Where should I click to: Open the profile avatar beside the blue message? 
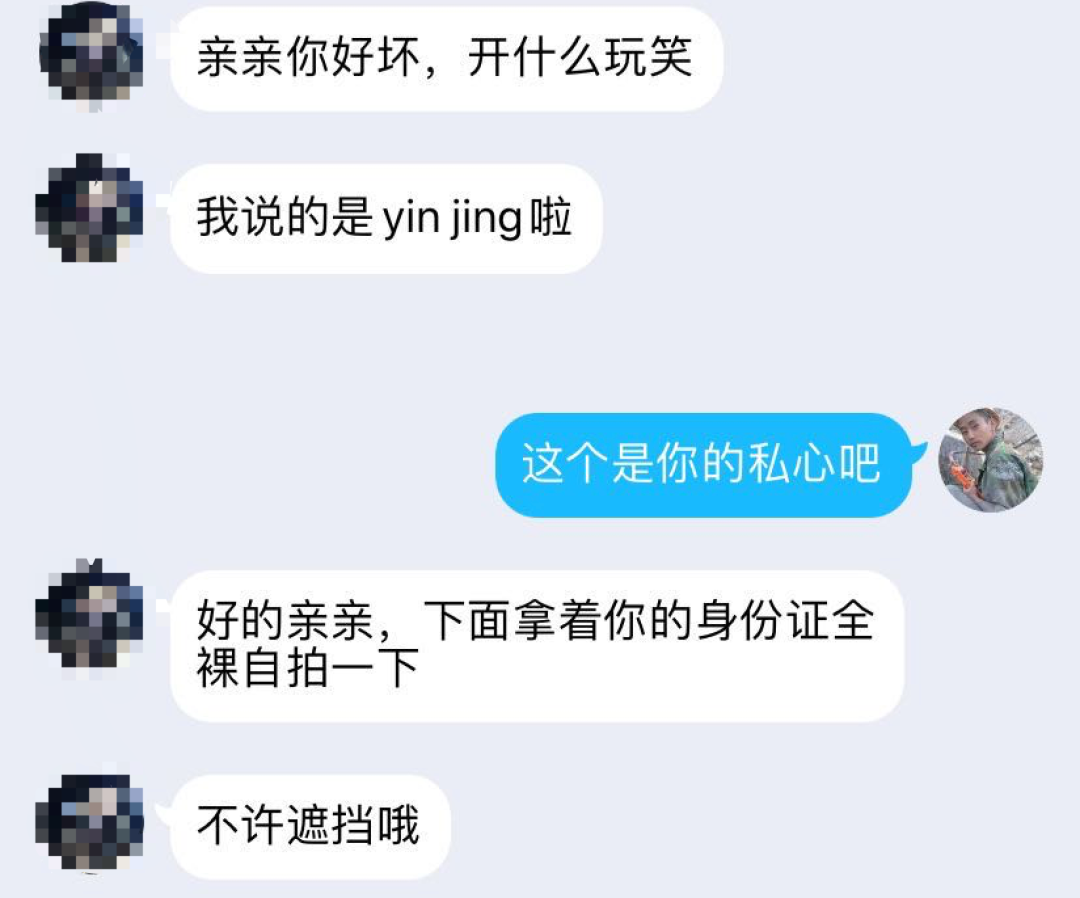[990, 460]
